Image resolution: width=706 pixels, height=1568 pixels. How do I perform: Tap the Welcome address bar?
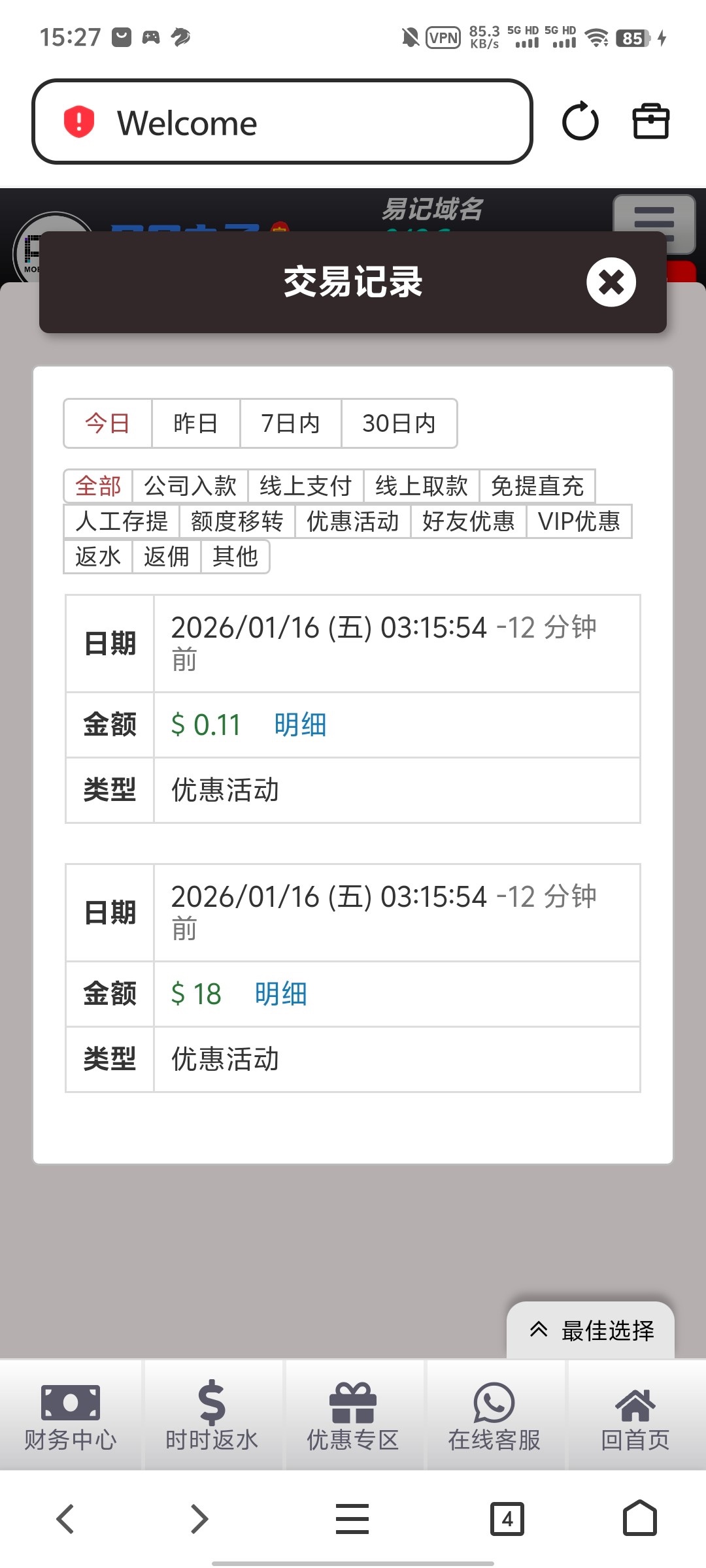[282, 122]
